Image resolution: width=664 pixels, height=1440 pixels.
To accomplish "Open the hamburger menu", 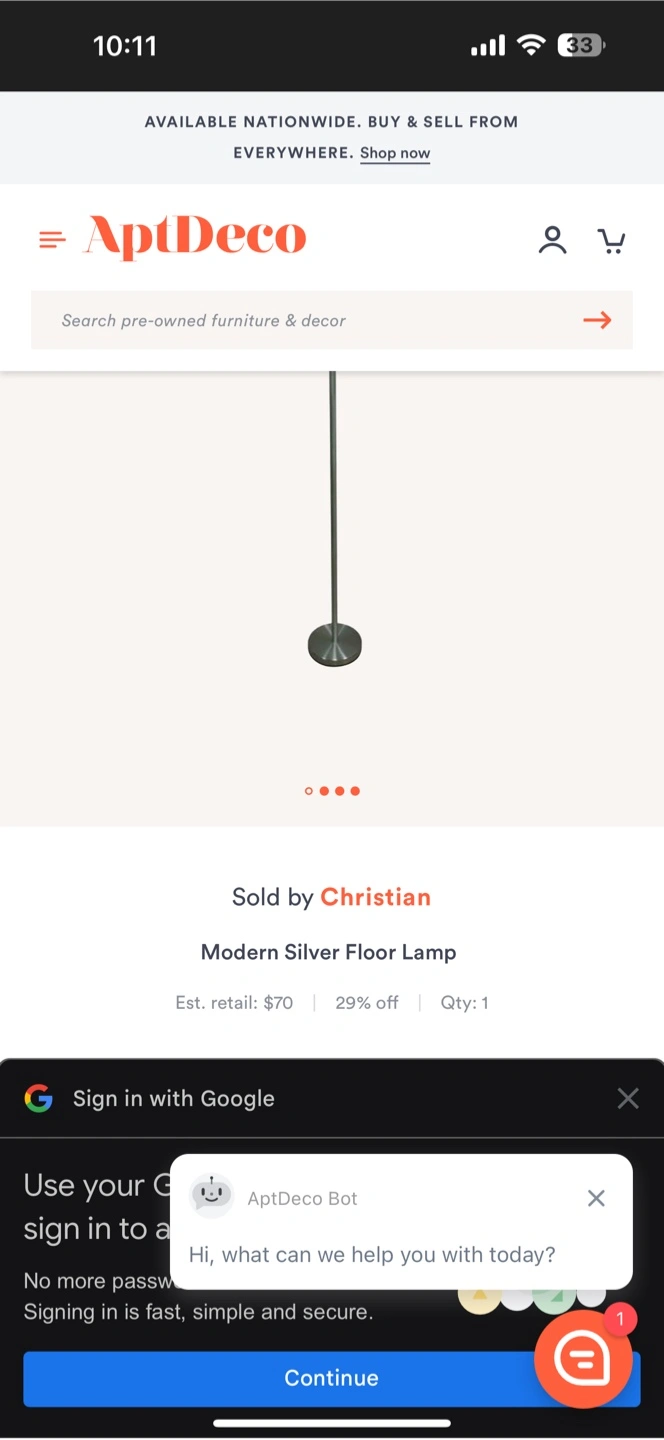I will [52, 240].
